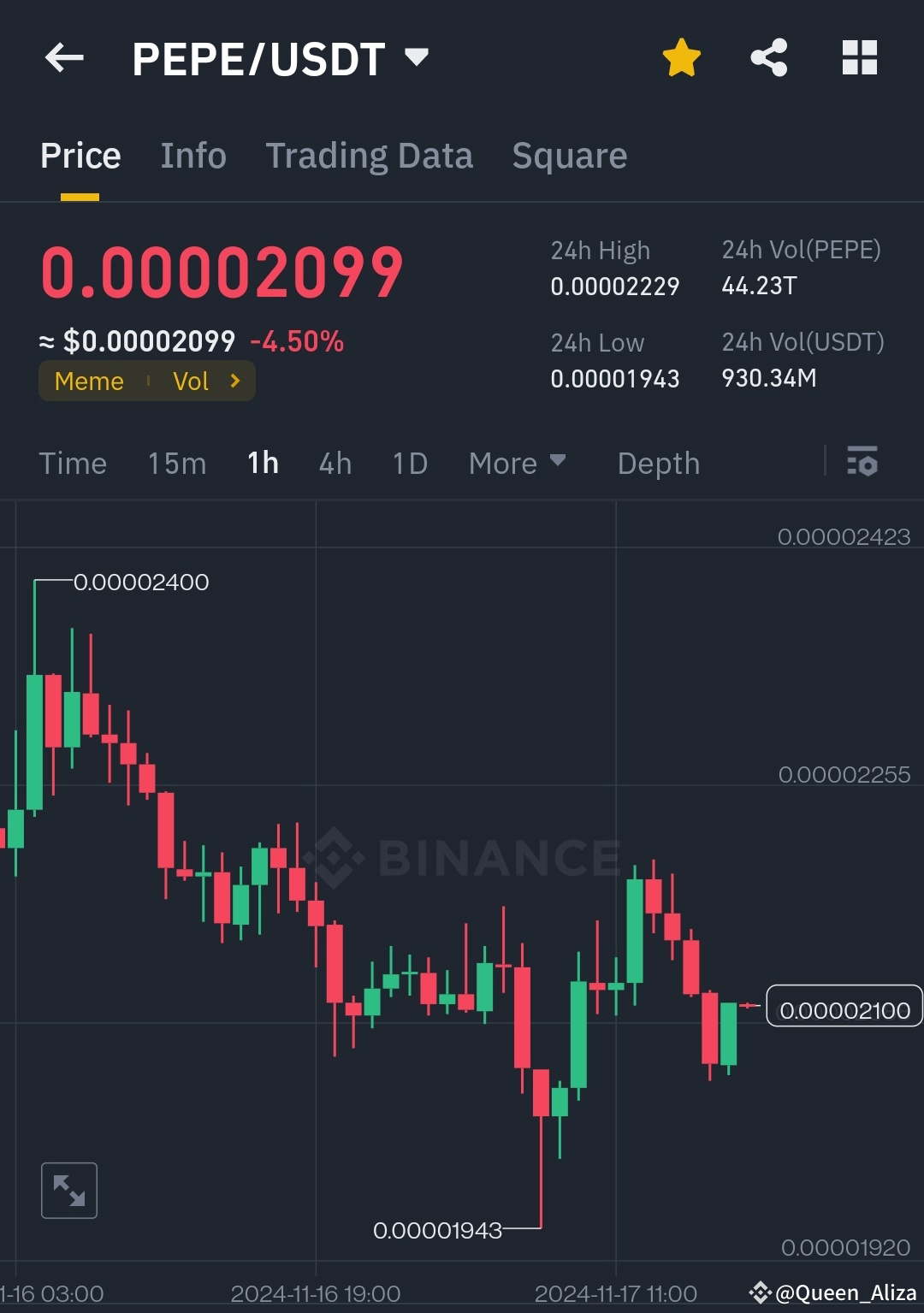Toggle to the Depth chart view
The image size is (924, 1313).
point(658,463)
